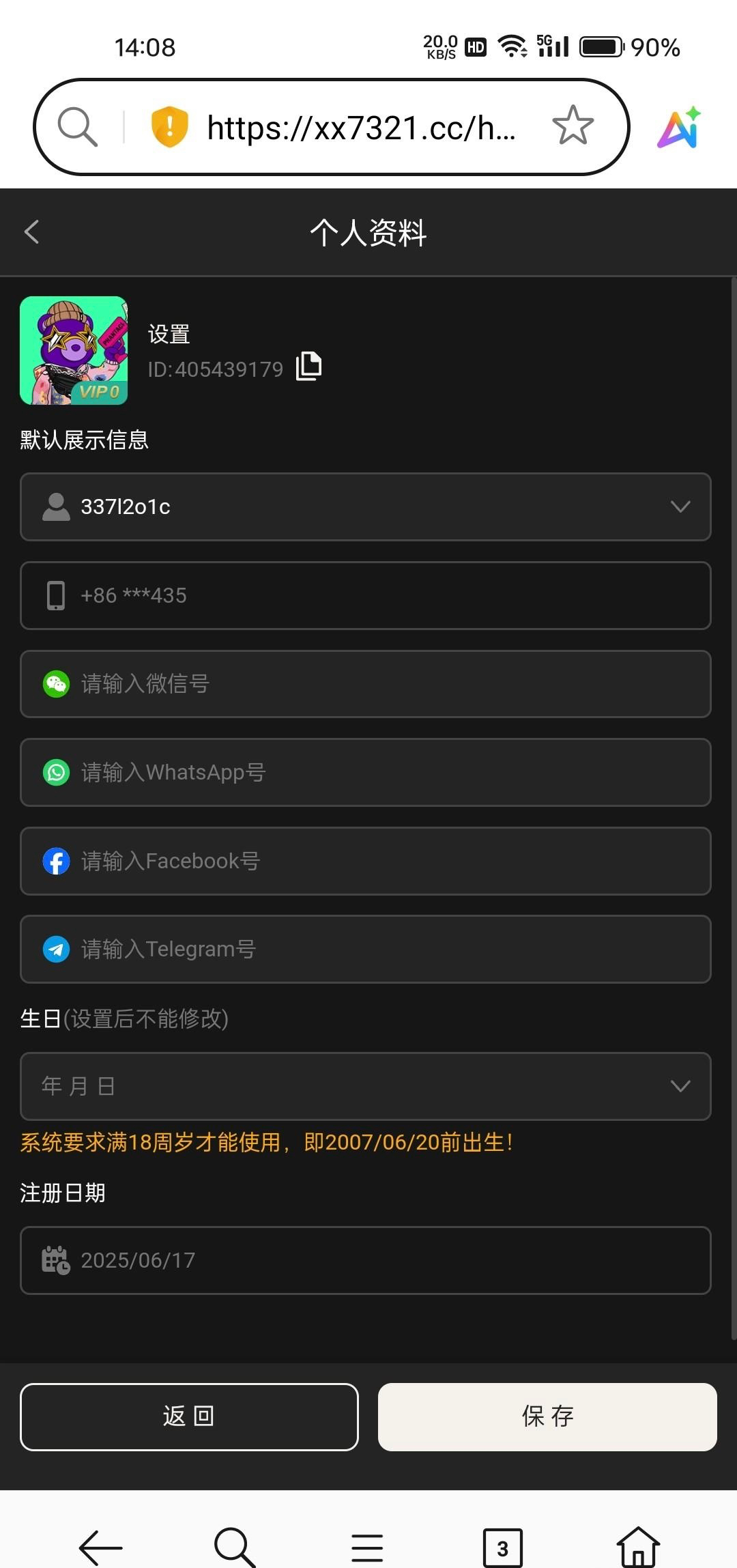Image resolution: width=737 pixels, height=1568 pixels.
Task: Bookmark this page with the star icon
Action: click(573, 126)
